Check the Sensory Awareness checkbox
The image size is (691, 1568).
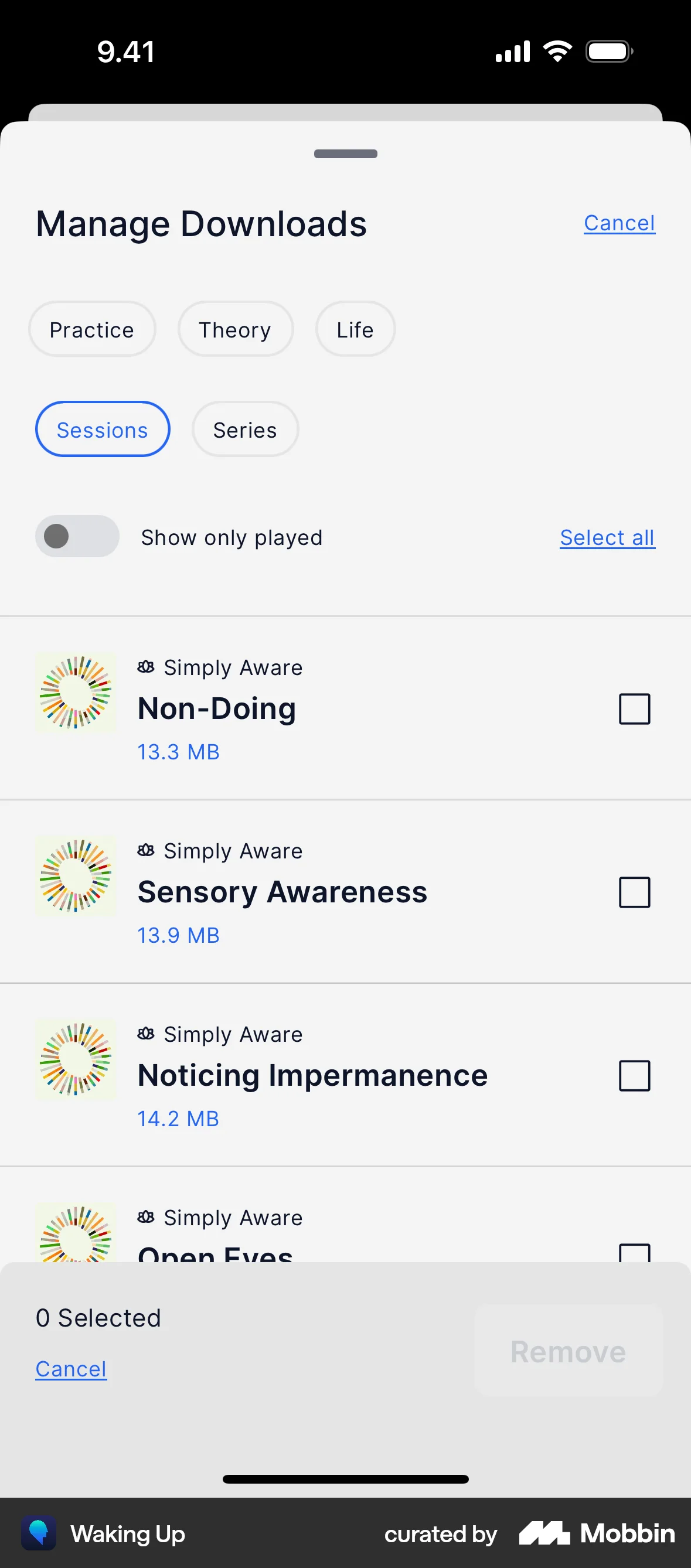(x=634, y=892)
